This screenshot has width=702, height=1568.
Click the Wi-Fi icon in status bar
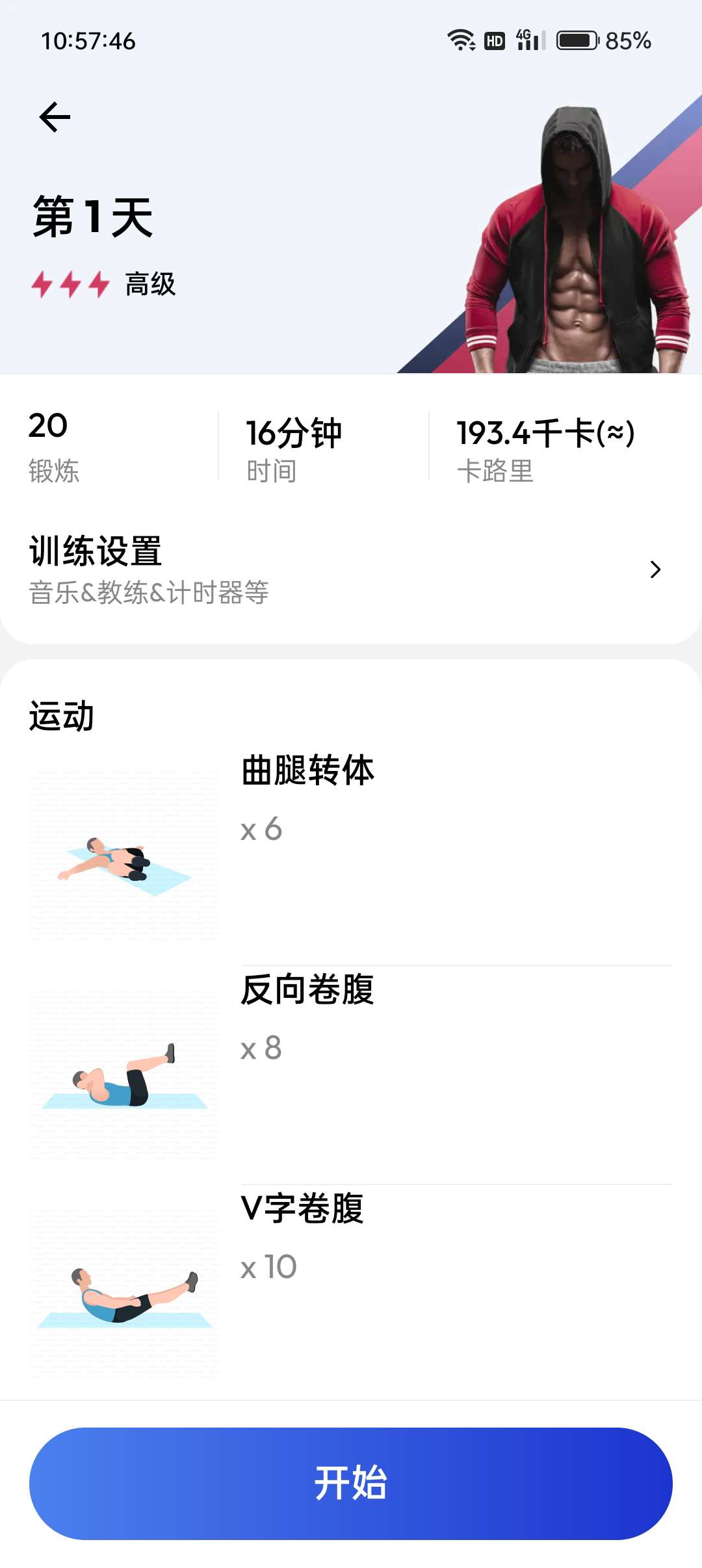click(463, 41)
